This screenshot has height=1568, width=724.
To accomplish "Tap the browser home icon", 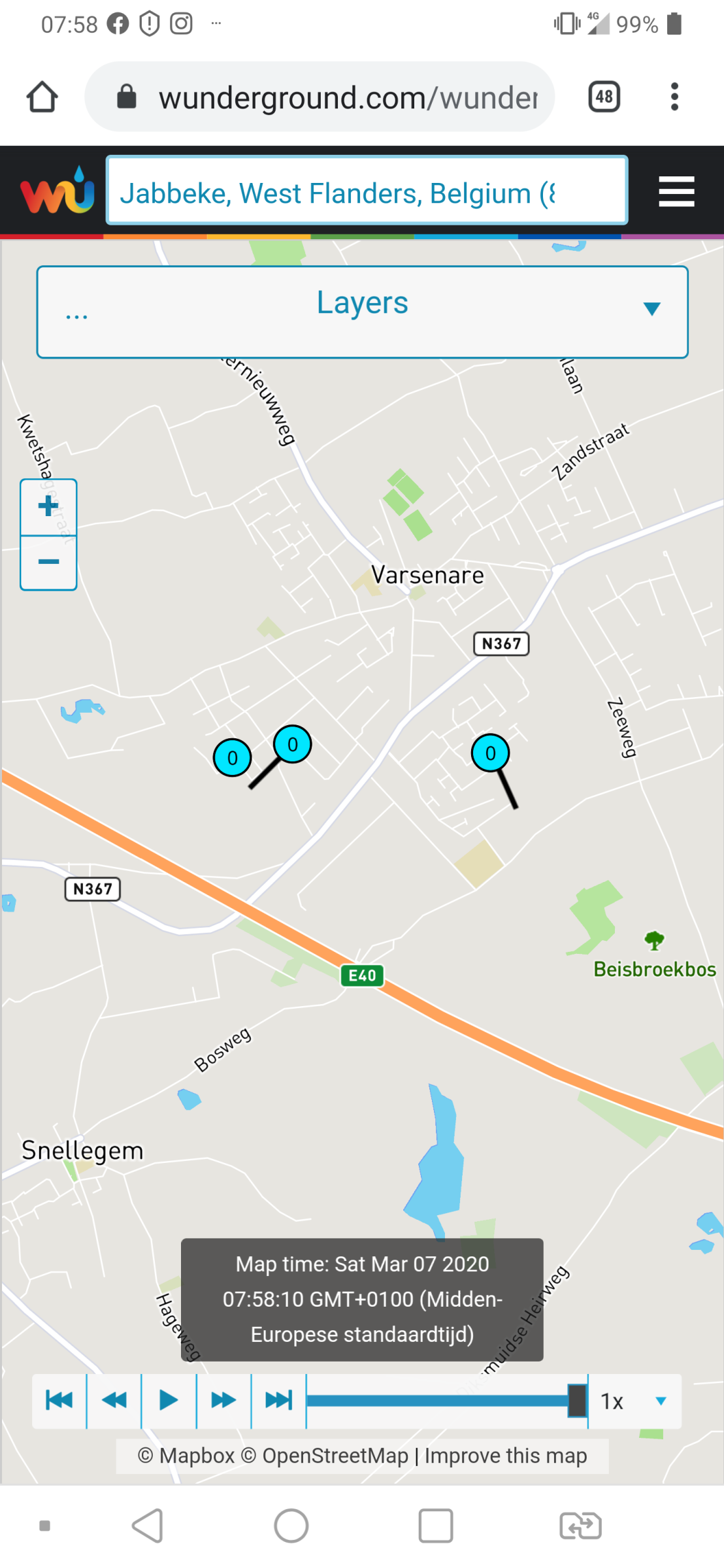I will point(42,97).
